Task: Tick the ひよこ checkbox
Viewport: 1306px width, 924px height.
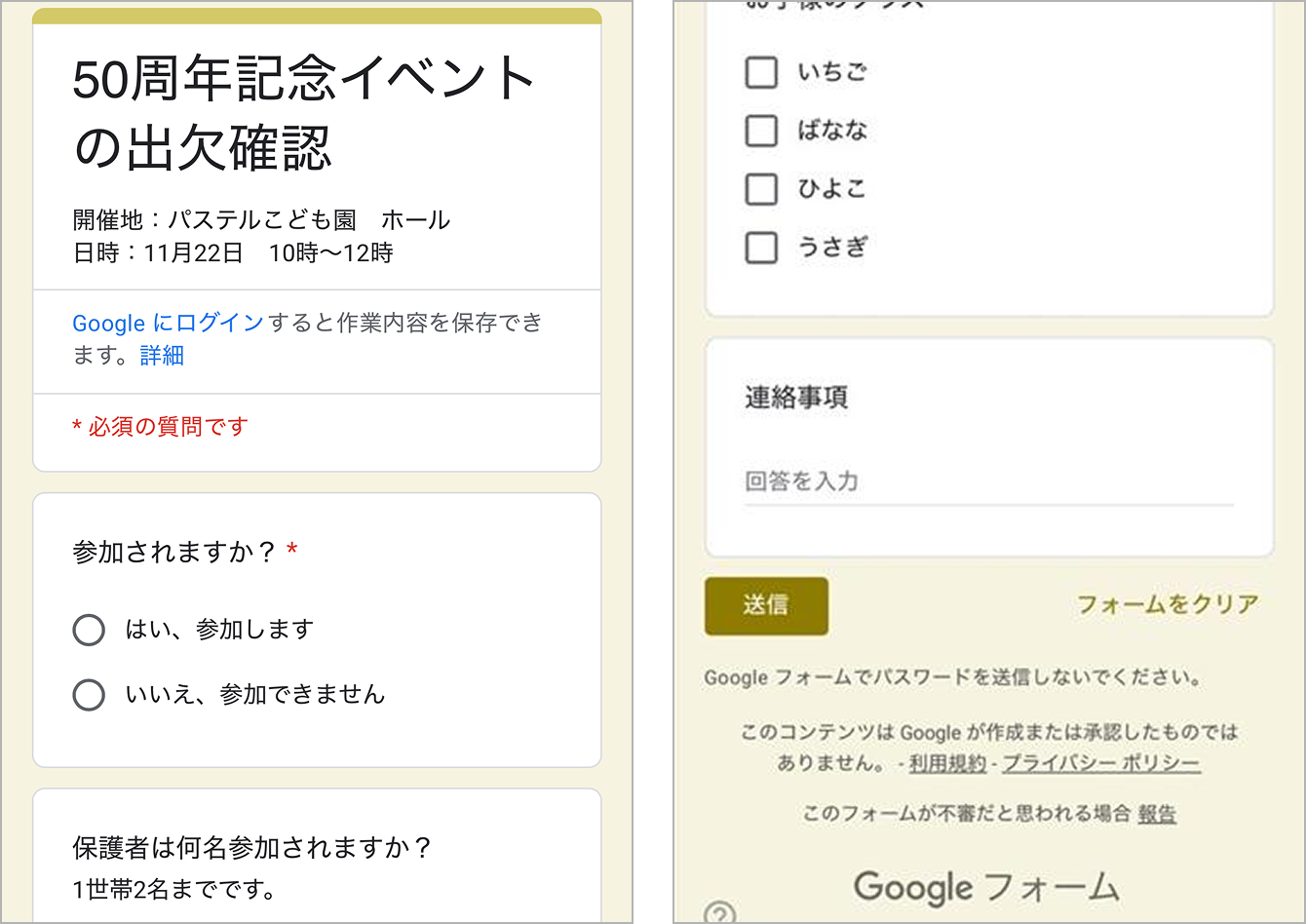Action: point(761,189)
